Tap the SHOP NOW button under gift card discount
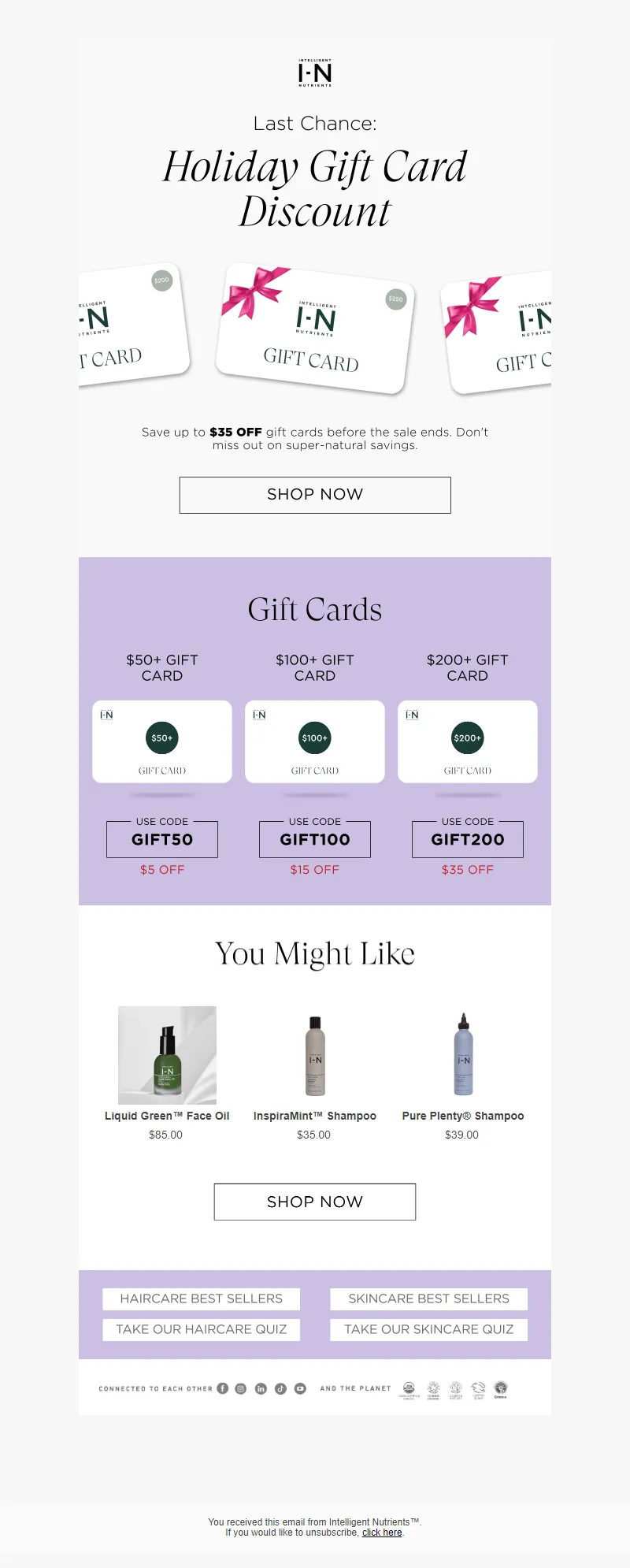630x1568 pixels. [x=315, y=495]
